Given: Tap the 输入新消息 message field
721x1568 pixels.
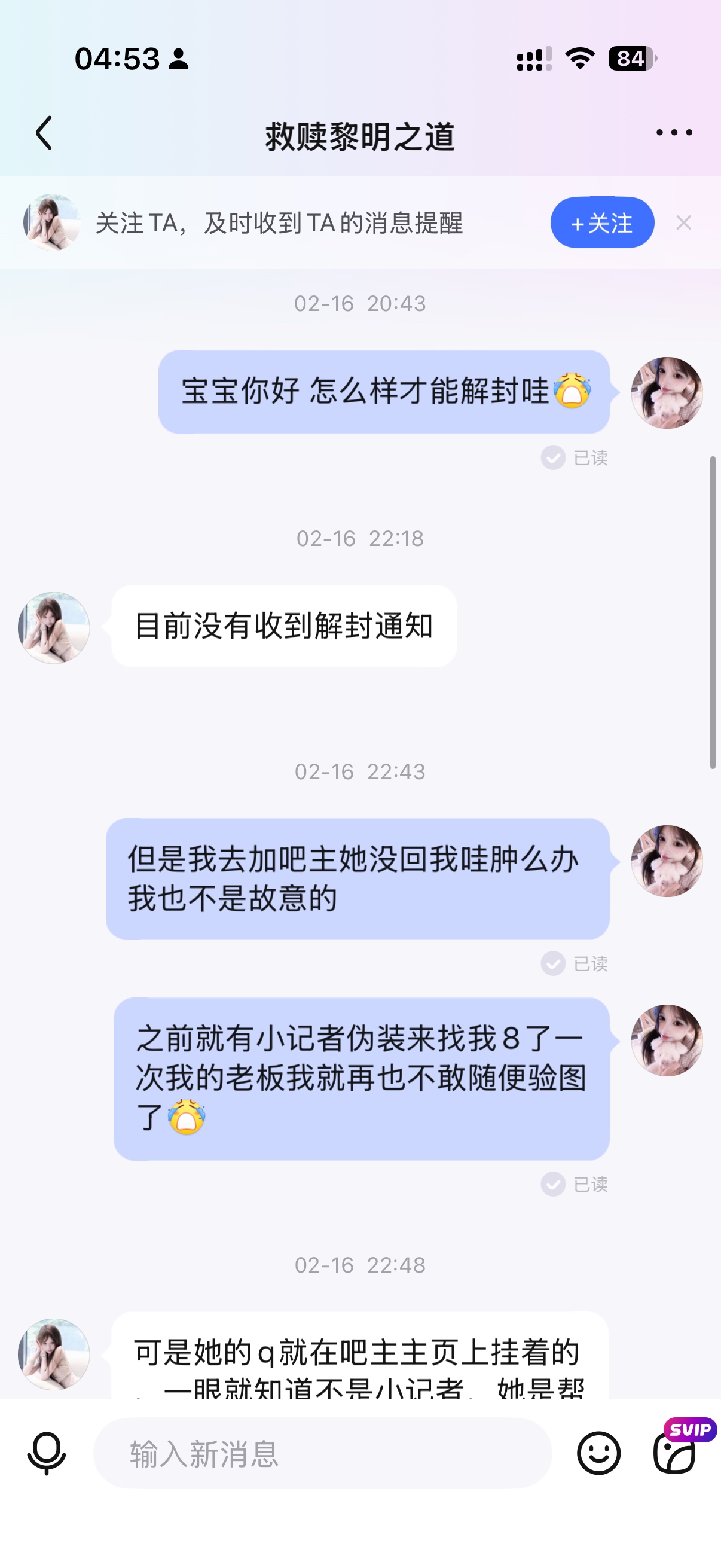Looking at the screenshot, I should pos(322,1454).
